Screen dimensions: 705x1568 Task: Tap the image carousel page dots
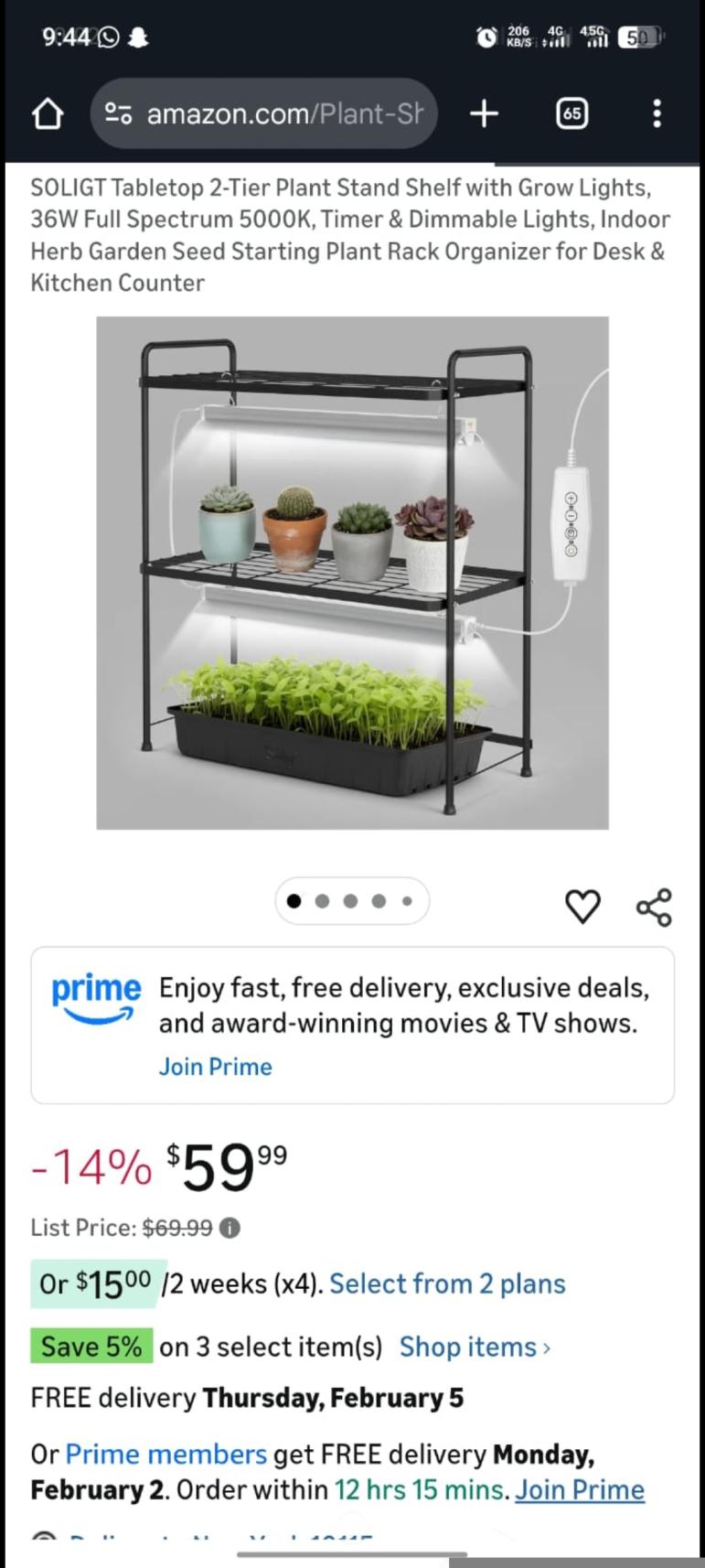(351, 901)
